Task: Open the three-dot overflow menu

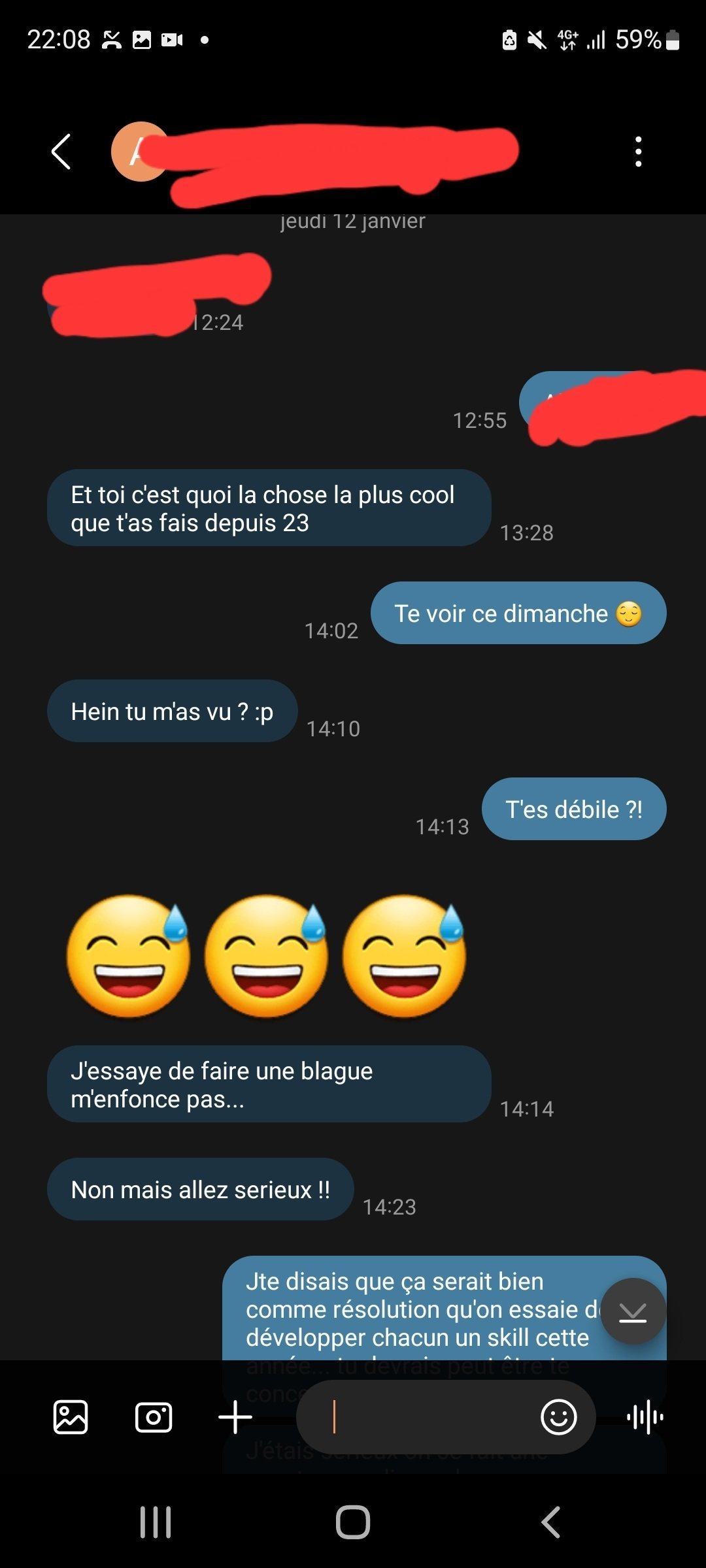Action: pos(638,152)
